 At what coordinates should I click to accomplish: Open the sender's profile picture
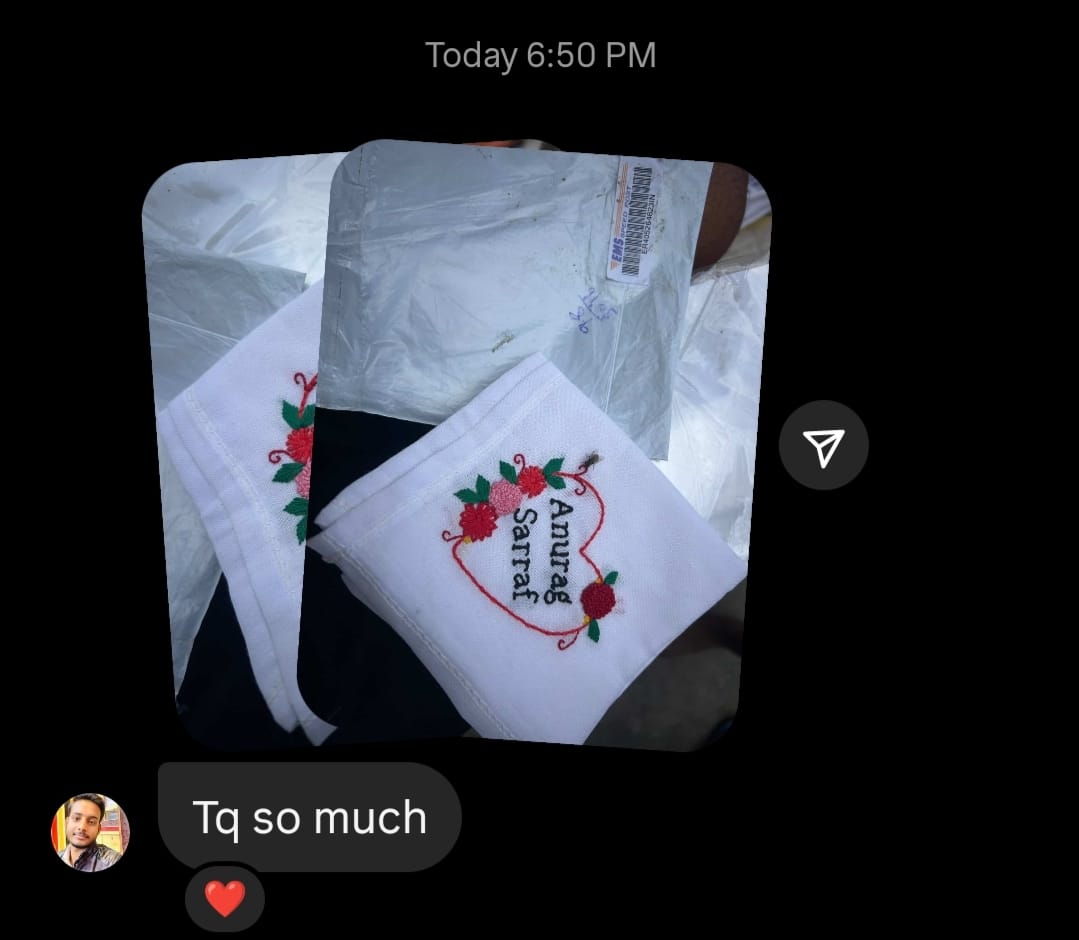(x=90, y=833)
